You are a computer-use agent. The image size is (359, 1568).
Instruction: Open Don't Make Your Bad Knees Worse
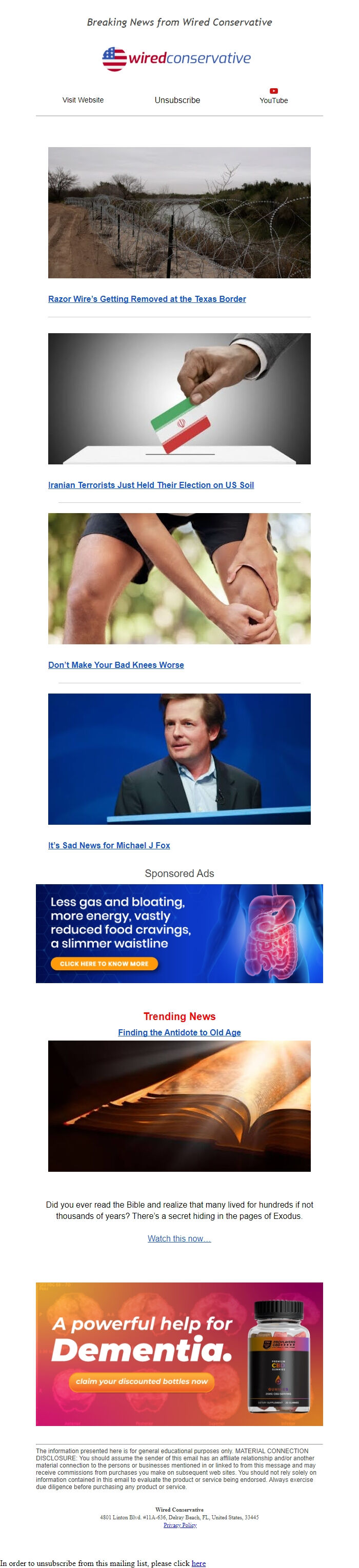pyautogui.click(x=116, y=665)
